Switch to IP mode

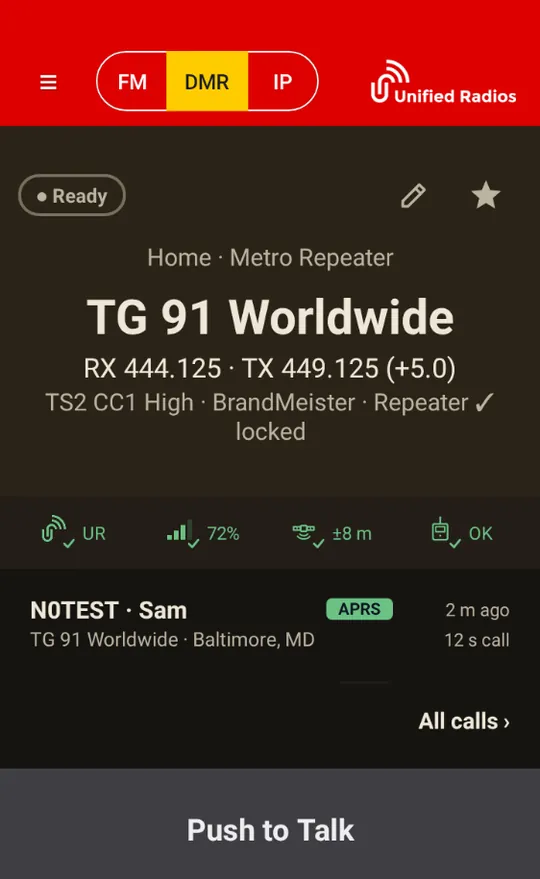283,82
